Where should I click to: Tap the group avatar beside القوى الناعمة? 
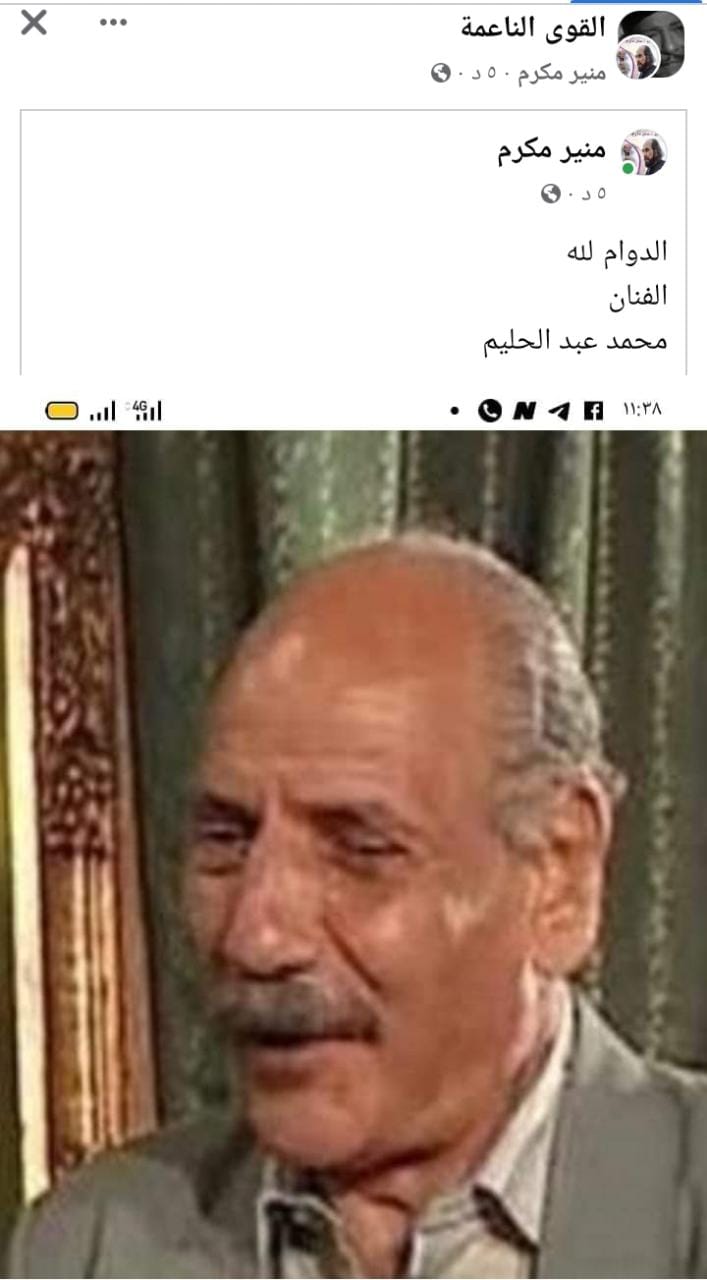(x=650, y=44)
